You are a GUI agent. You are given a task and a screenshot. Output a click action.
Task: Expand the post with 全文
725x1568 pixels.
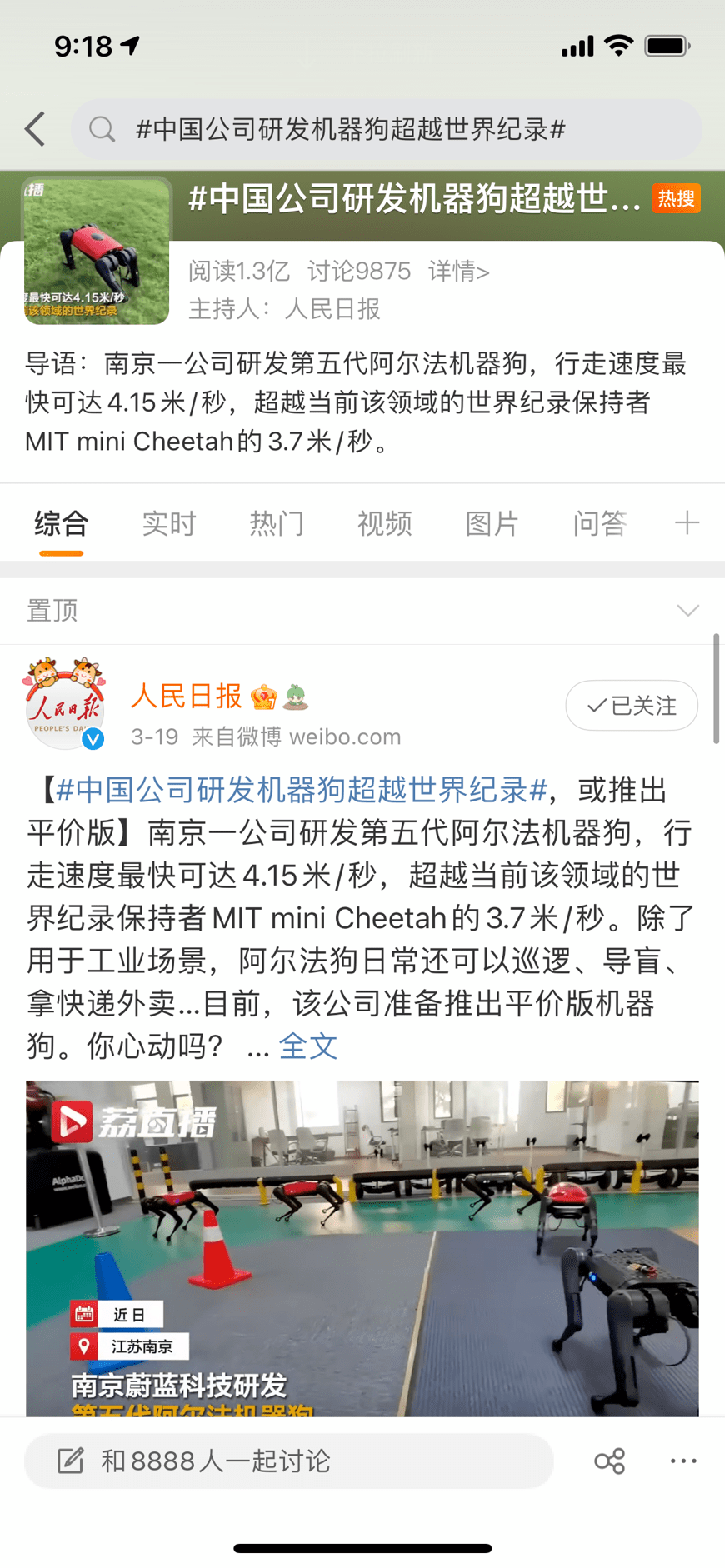tap(307, 1046)
